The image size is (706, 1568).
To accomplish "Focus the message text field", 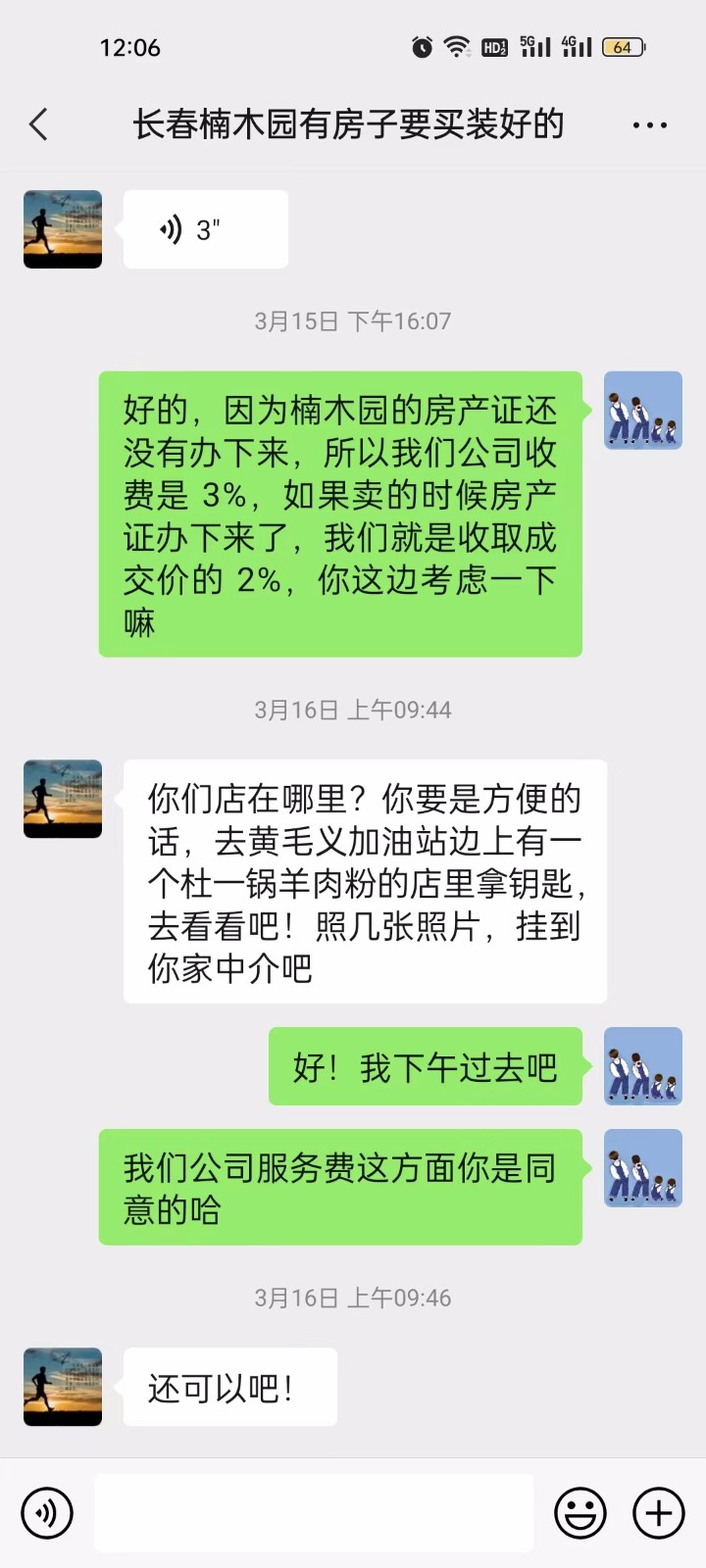I will (314, 1512).
